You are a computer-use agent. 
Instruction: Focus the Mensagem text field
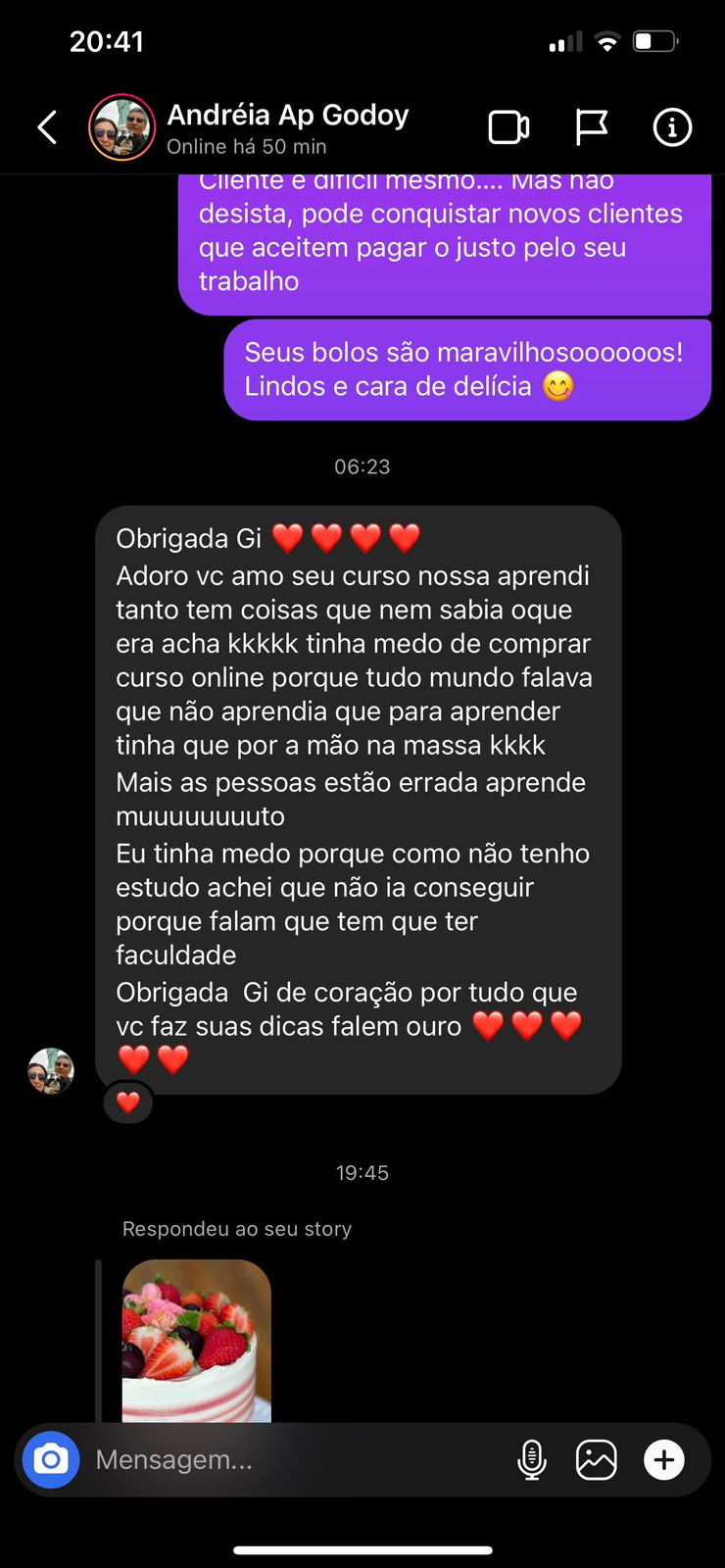tap(294, 1460)
